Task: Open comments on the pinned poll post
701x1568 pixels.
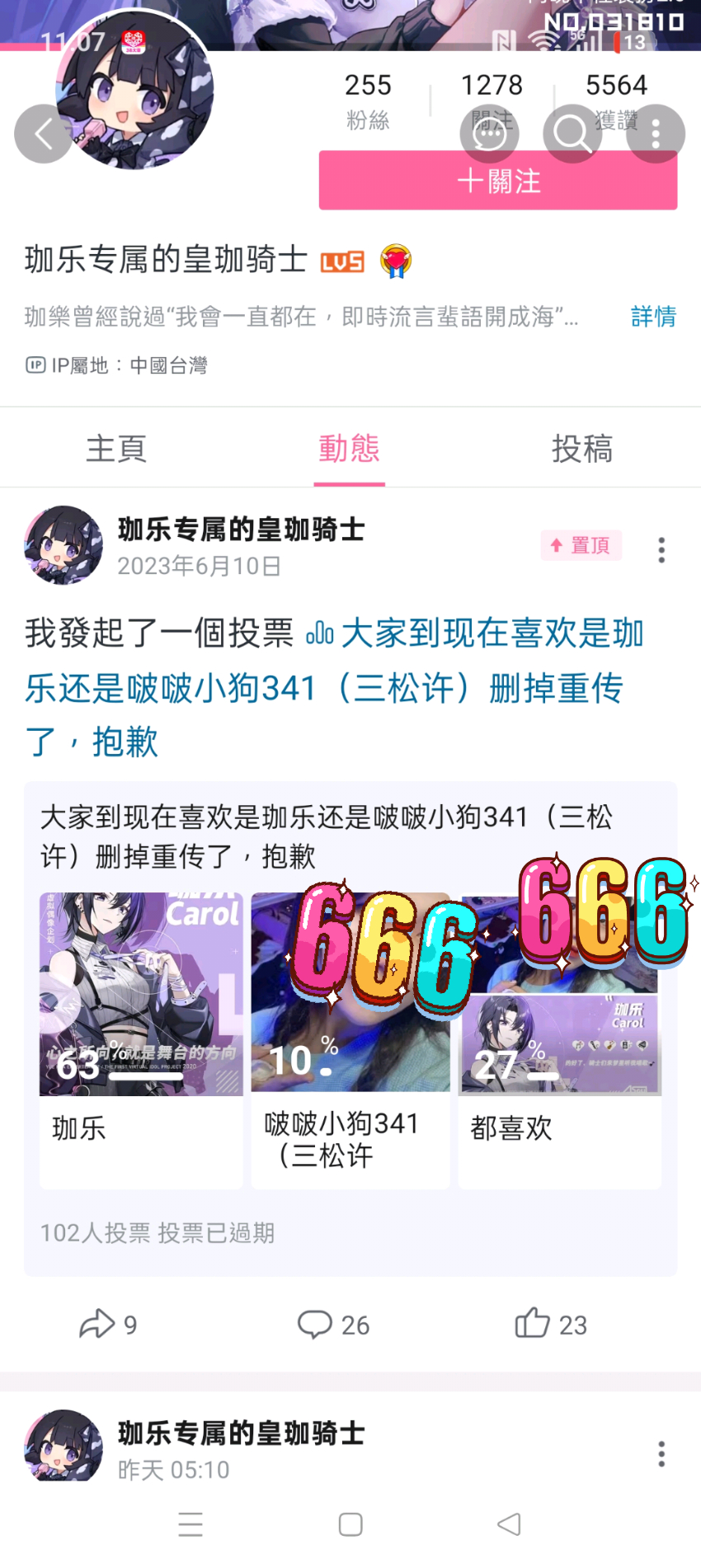Action: (x=333, y=1324)
